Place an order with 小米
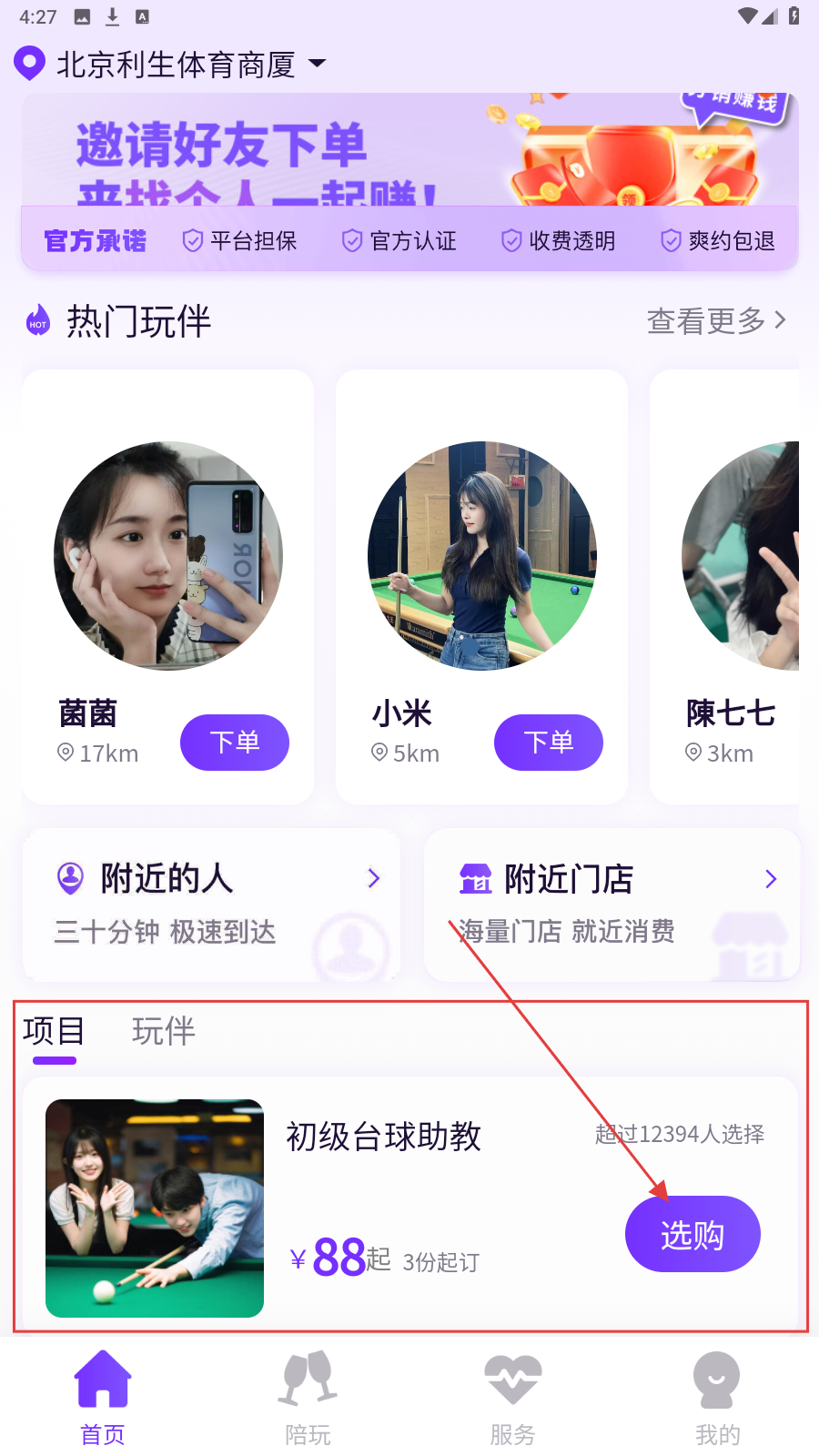819x1456 pixels. click(548, 743)
